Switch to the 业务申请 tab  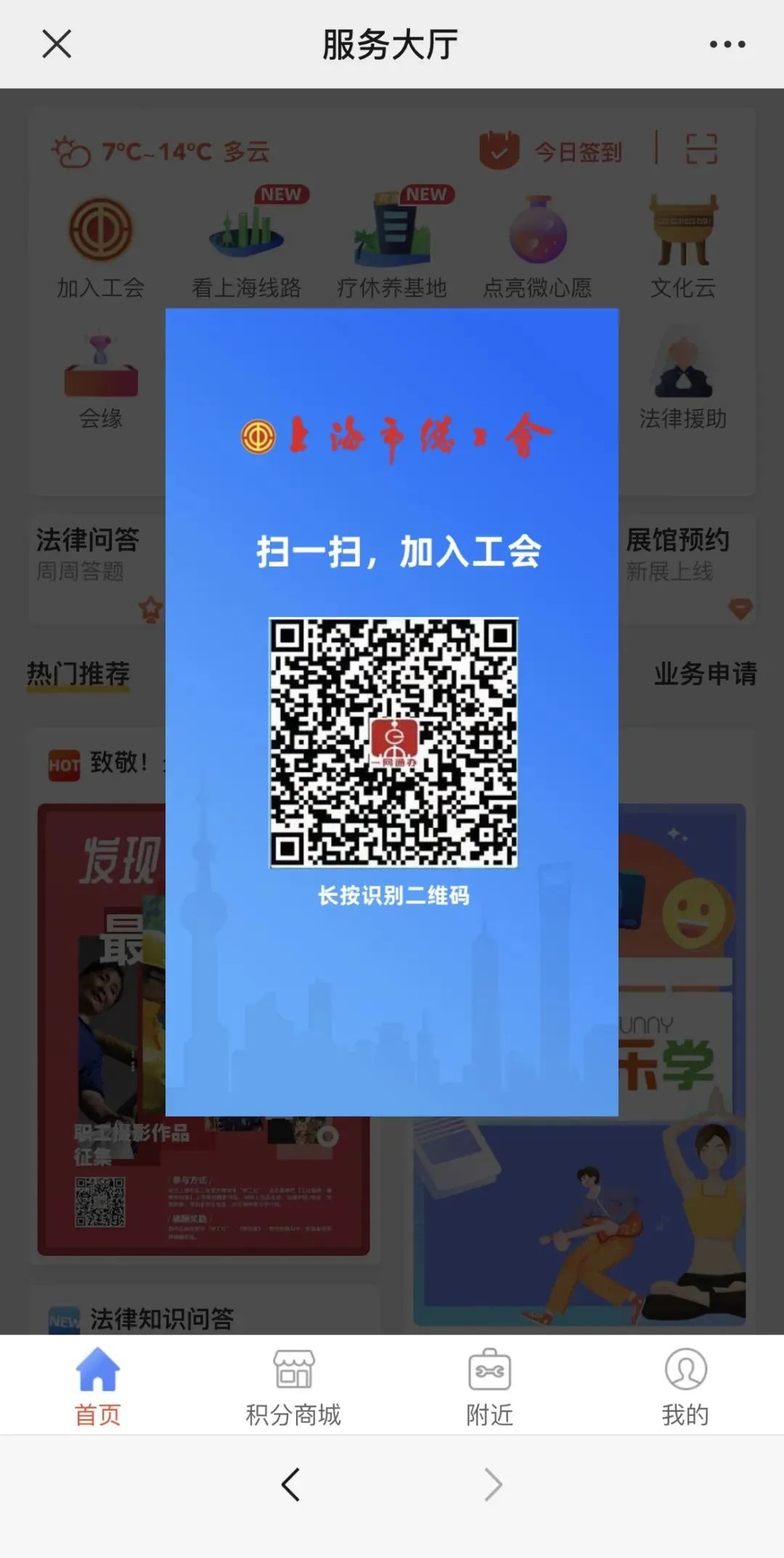tap(705, 674)
